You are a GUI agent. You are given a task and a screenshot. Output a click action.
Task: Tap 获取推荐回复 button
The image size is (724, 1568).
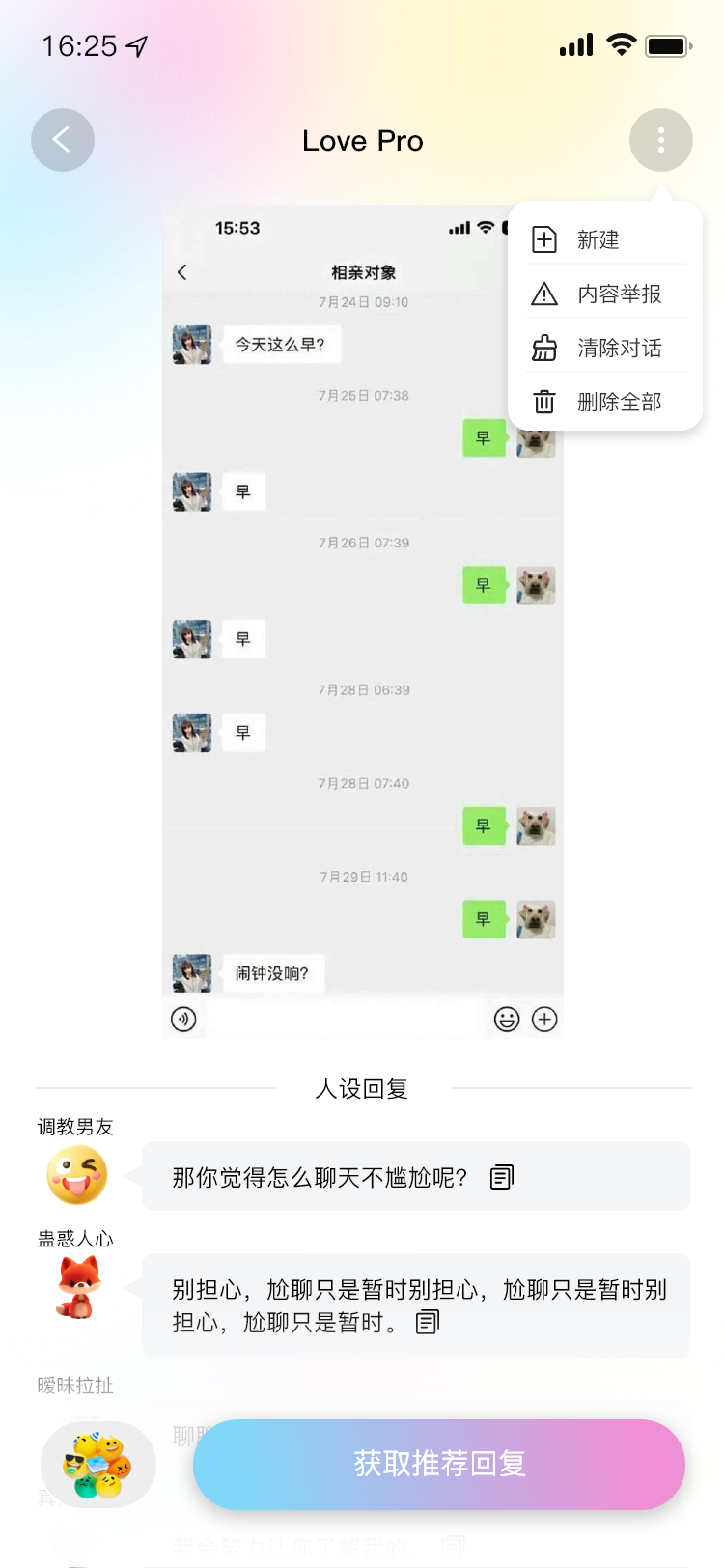pos(439,1464)
